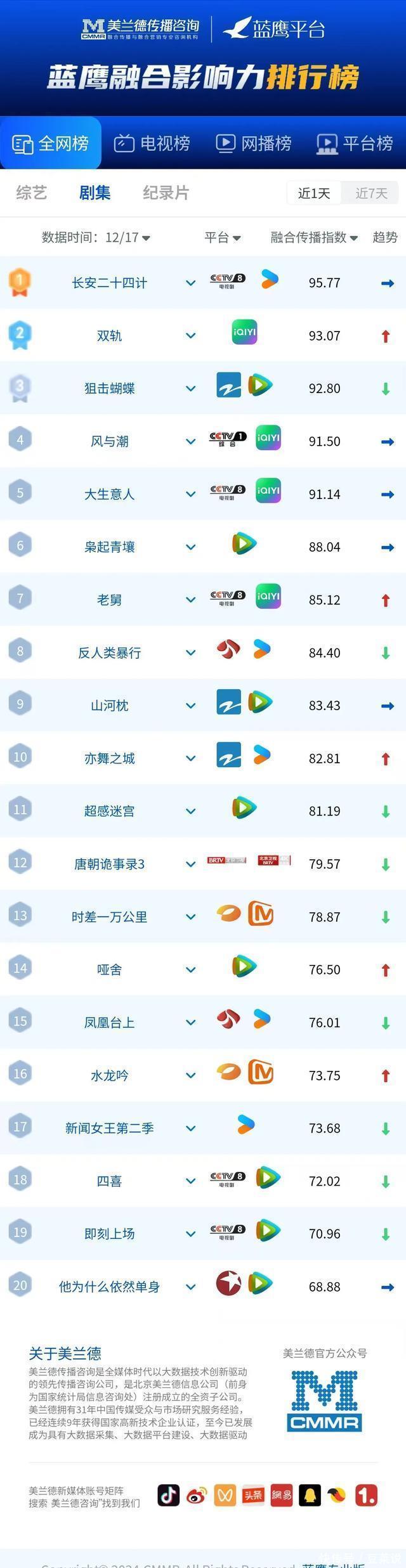Open the 平台榜 tab
The image size is (406, 1568).
click(355, 143)
